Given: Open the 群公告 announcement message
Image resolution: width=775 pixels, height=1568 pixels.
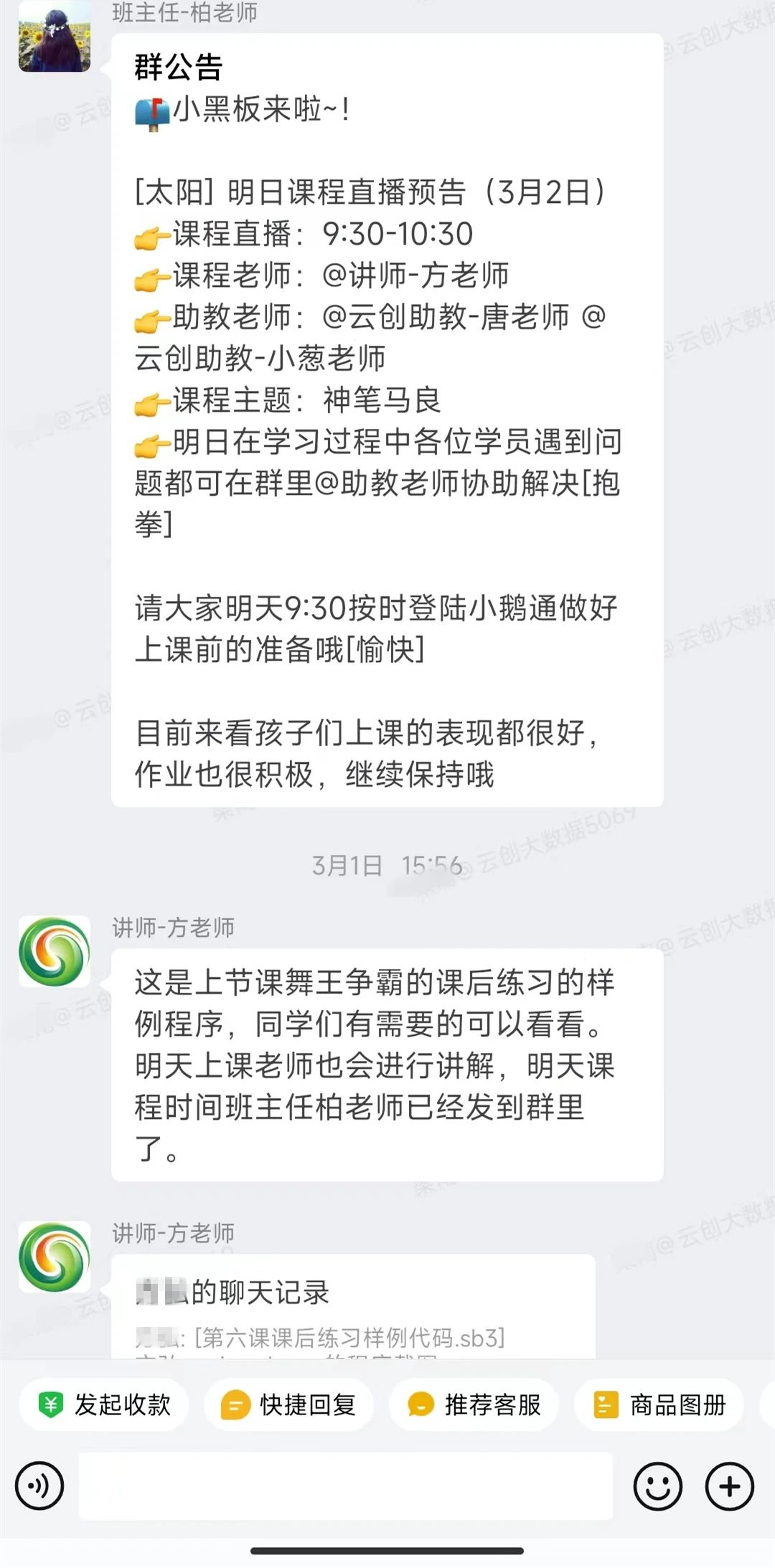Looking at the screenshot, I should (386, 420).
